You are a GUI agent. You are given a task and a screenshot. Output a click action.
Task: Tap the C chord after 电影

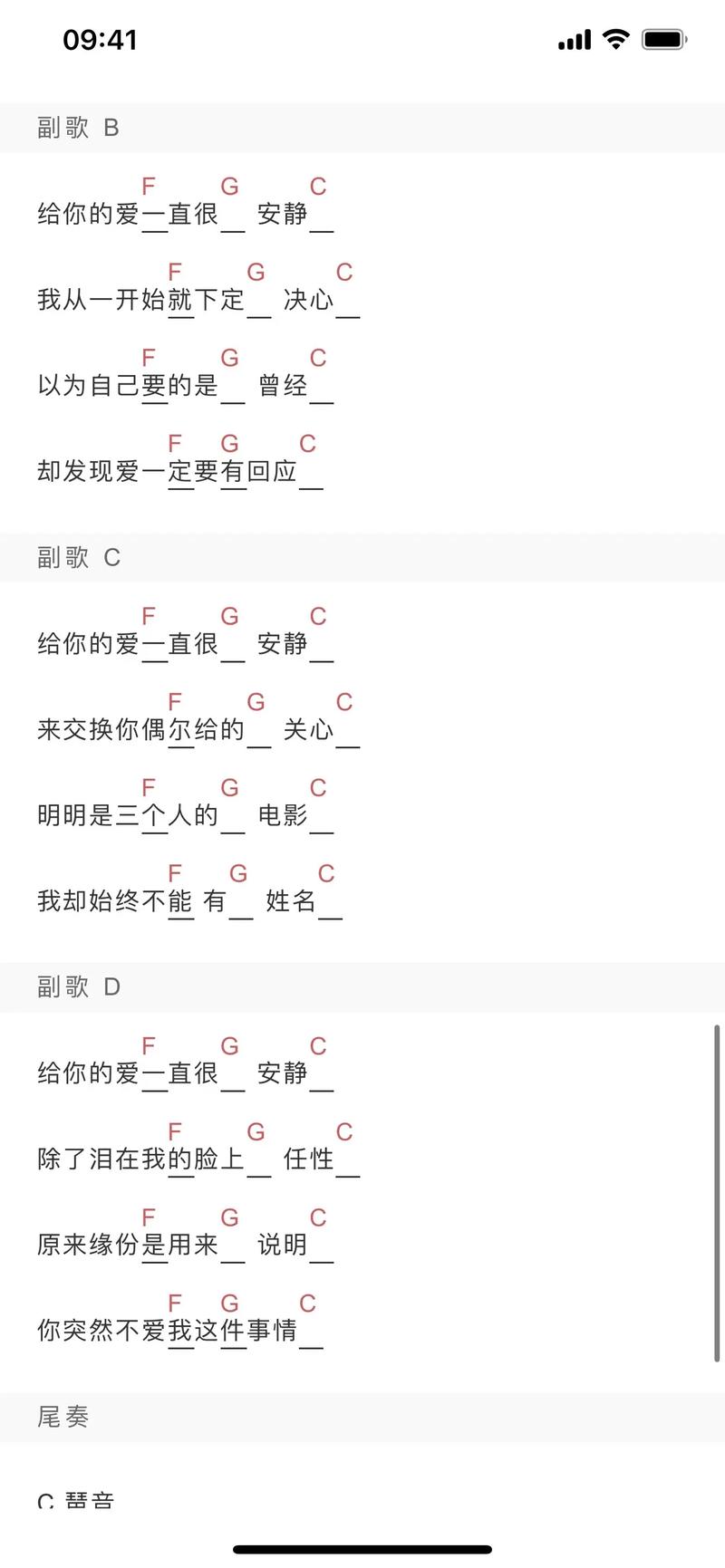point(318,788)
